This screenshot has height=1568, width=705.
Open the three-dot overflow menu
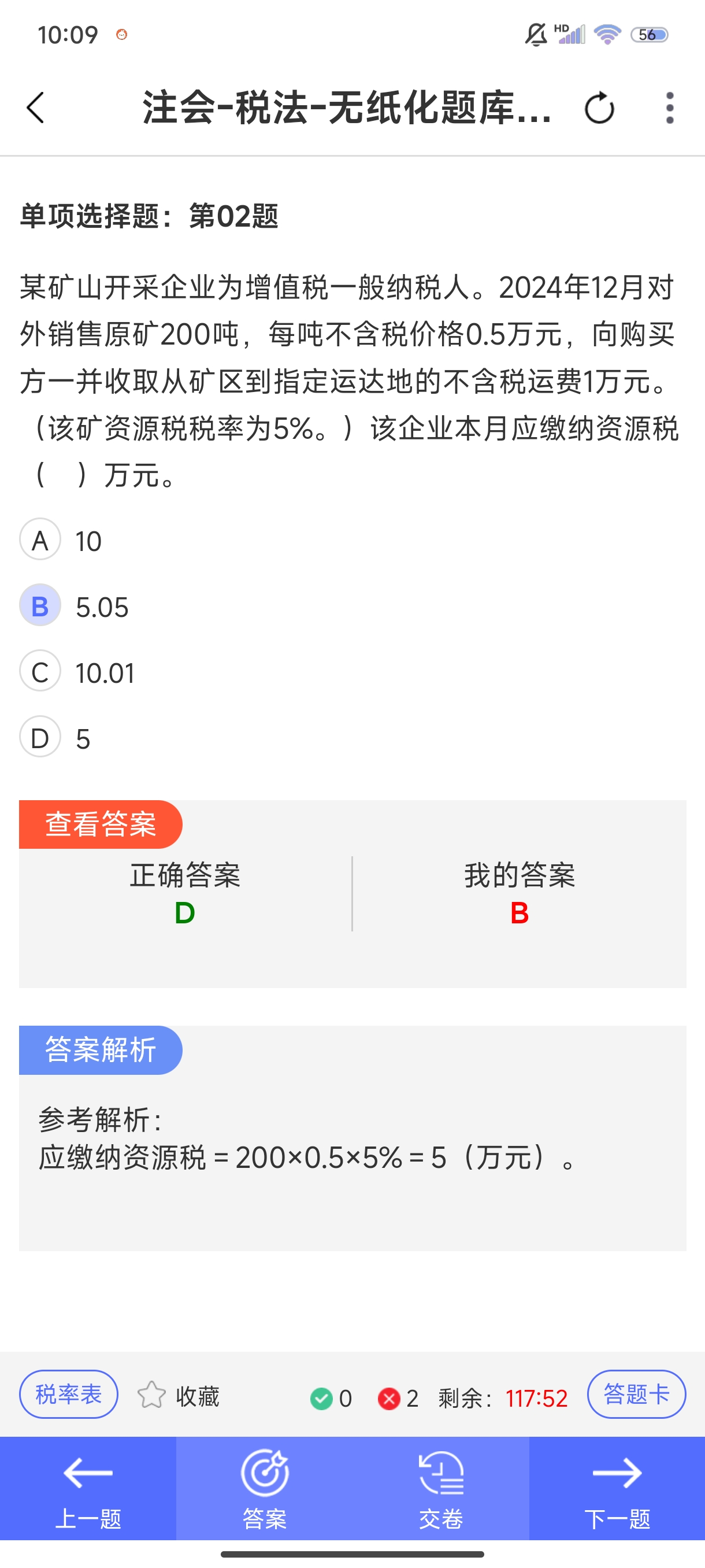point(670,108)
